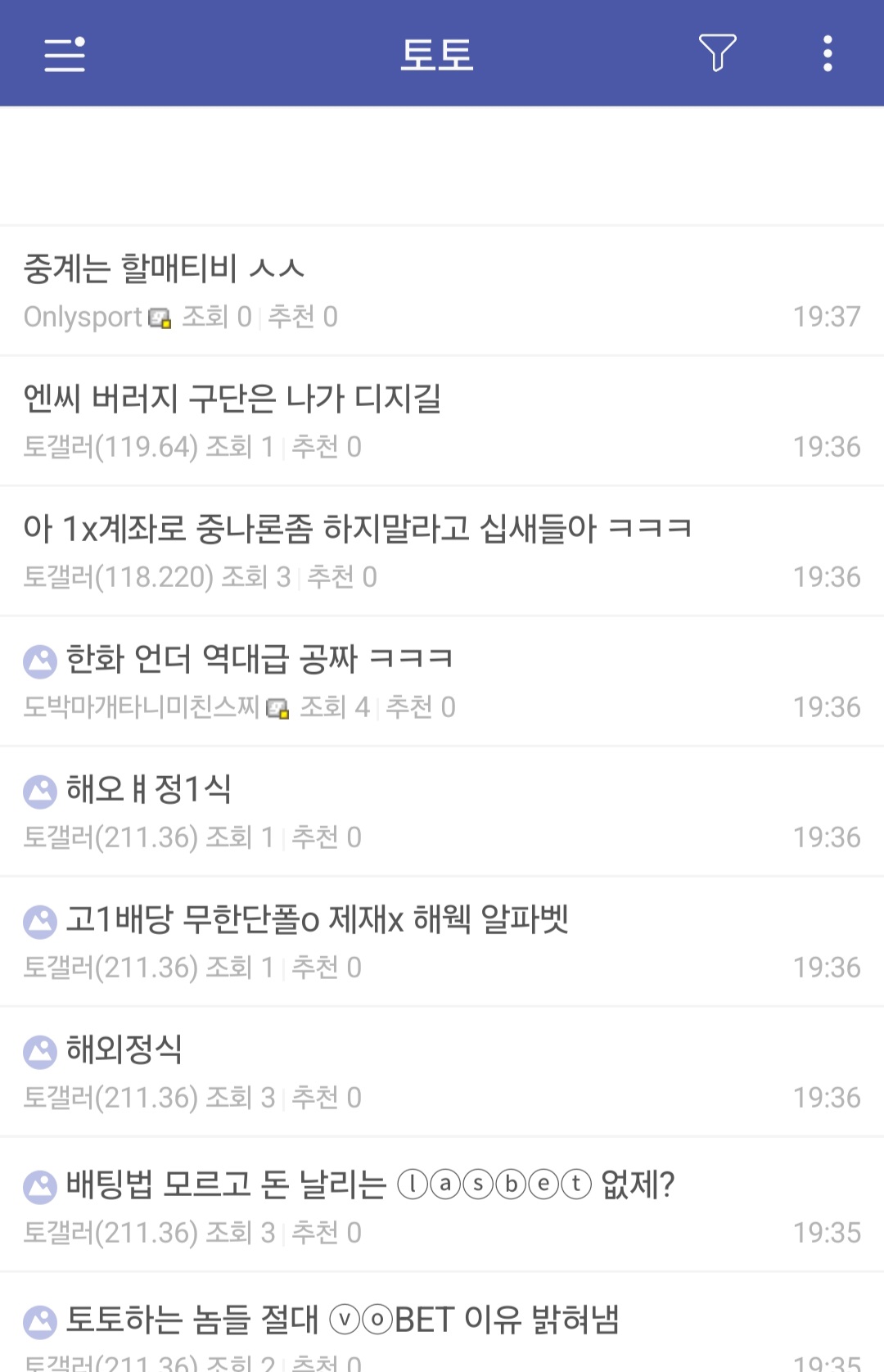Read post '엔씨 버러지 구단은 나가 디지길'

tap(232, 399)
